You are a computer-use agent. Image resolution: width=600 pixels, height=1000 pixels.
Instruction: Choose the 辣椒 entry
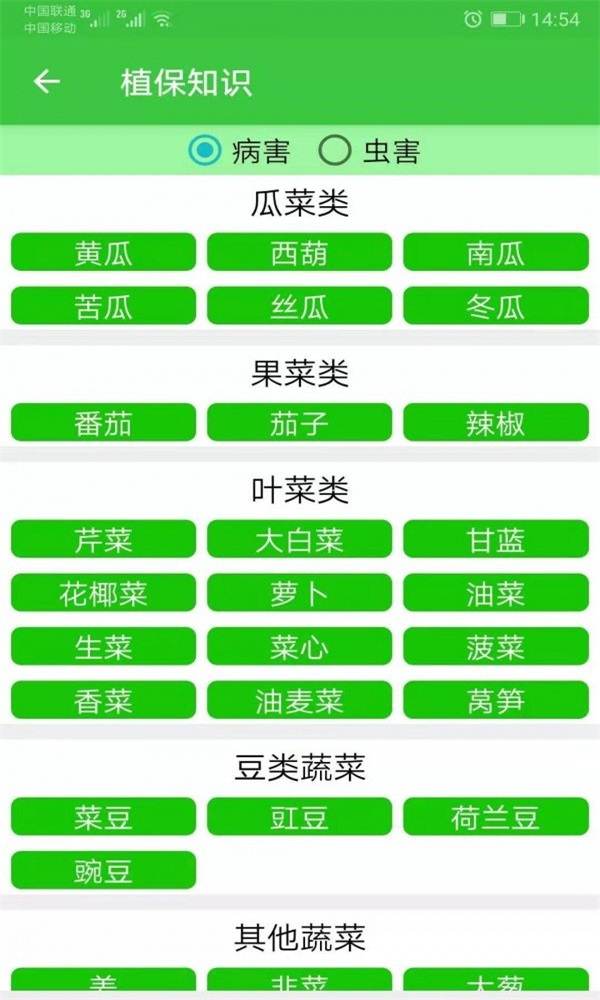click(x=495, y=422)
